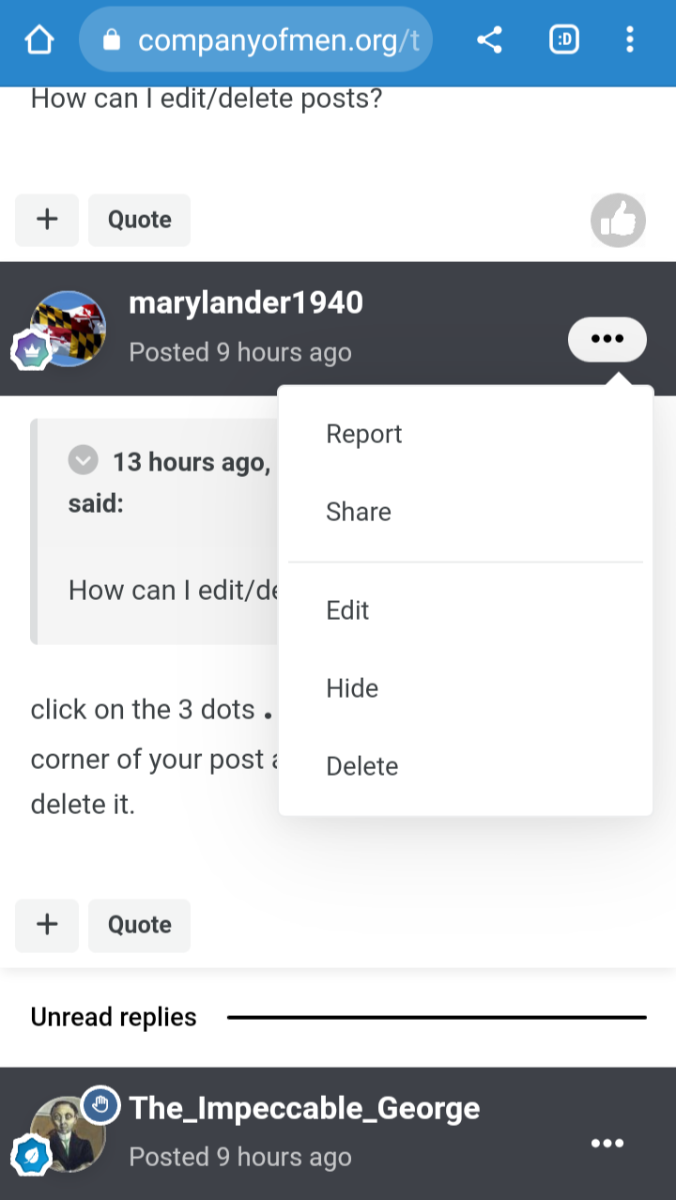This screenshot has height=1200, width=676.
Task: Select Edit in the post menu
Action: tap(347, 610)
